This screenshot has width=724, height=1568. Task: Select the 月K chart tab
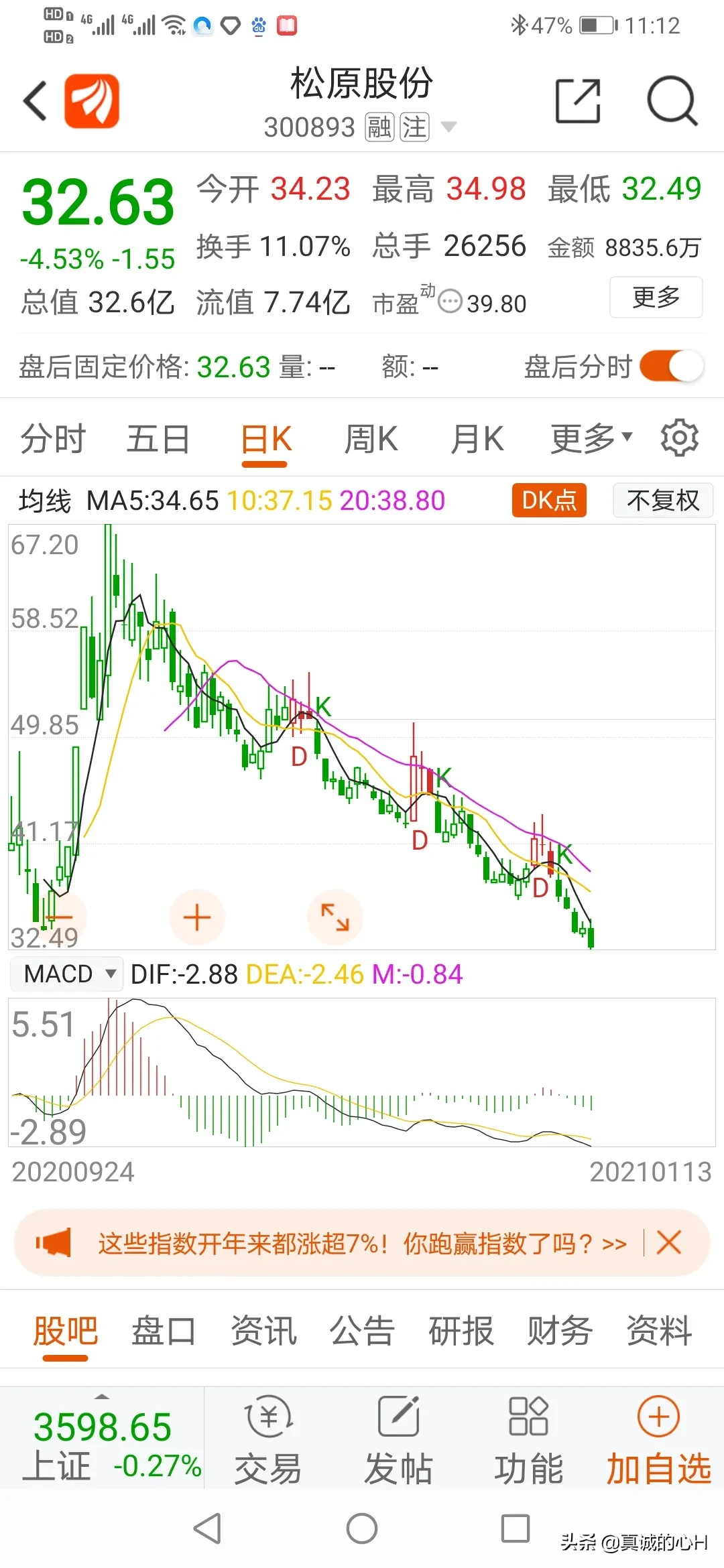click(477, 440)
